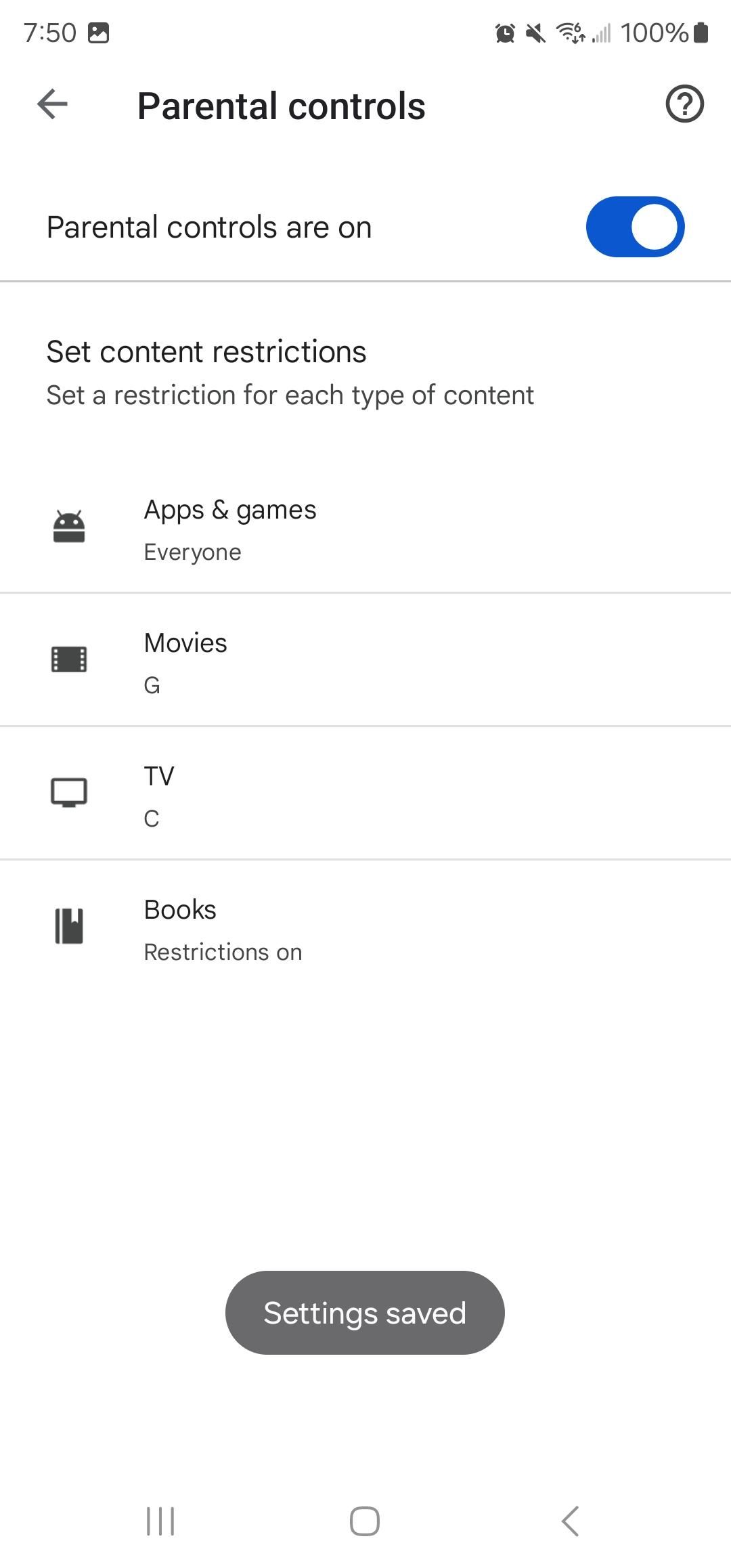Tap the back arrow in Parental controls

51,104
